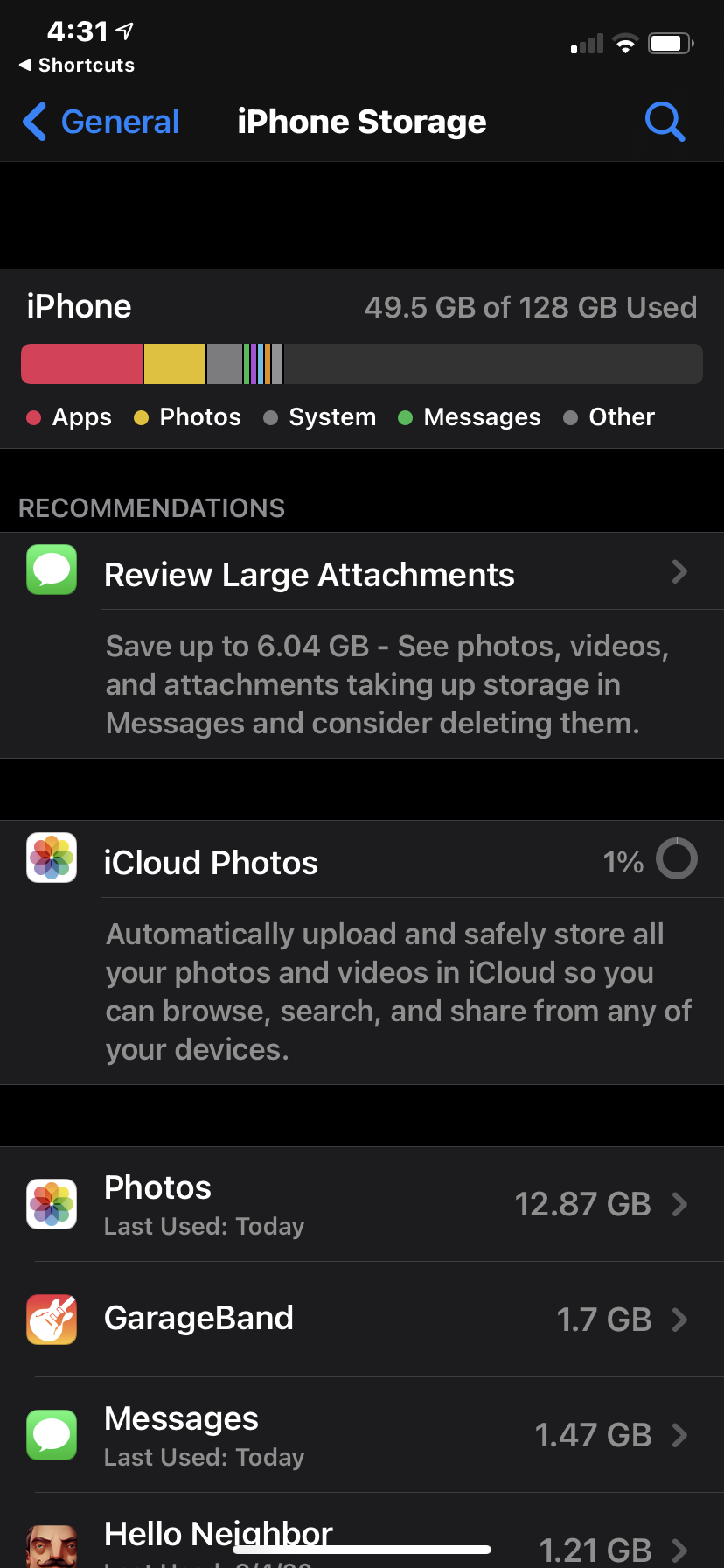Open the search magnifier icon
This screenshot has width=724, height=1568.
(665, 122)
